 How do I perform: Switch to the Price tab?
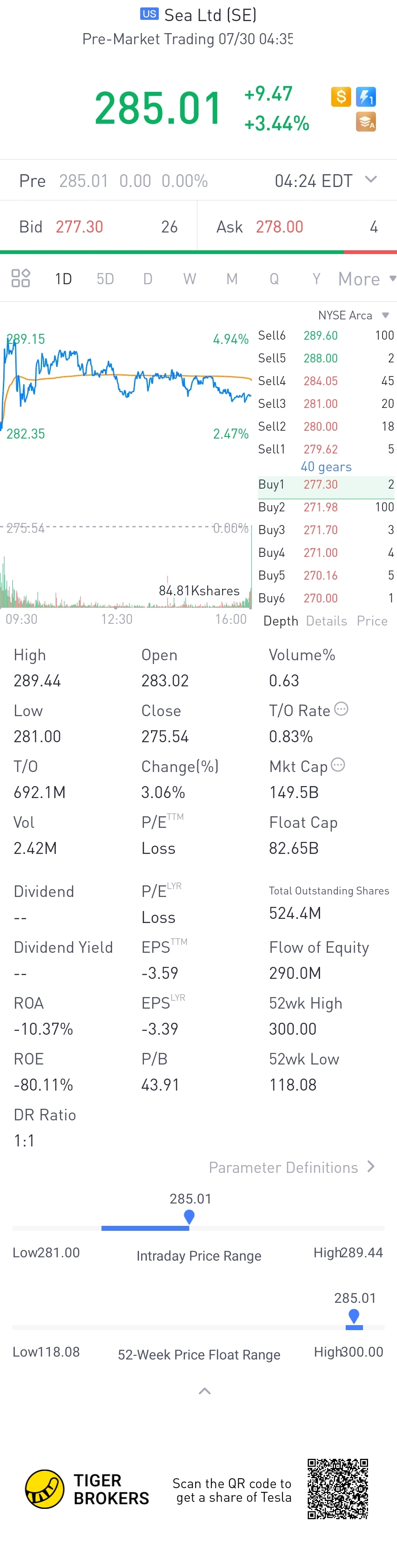click(372, 621)
